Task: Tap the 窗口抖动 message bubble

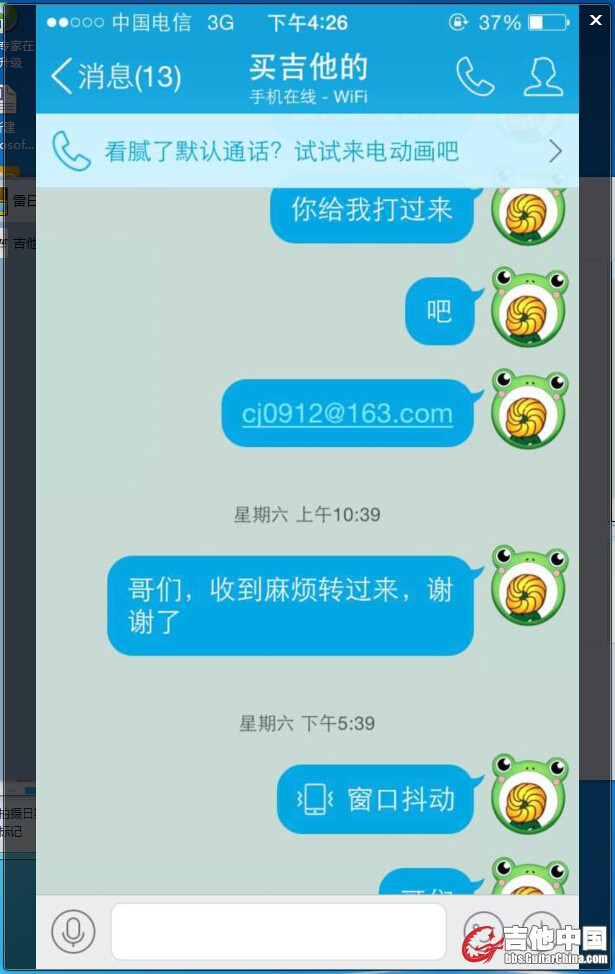Action: (375, 799)
